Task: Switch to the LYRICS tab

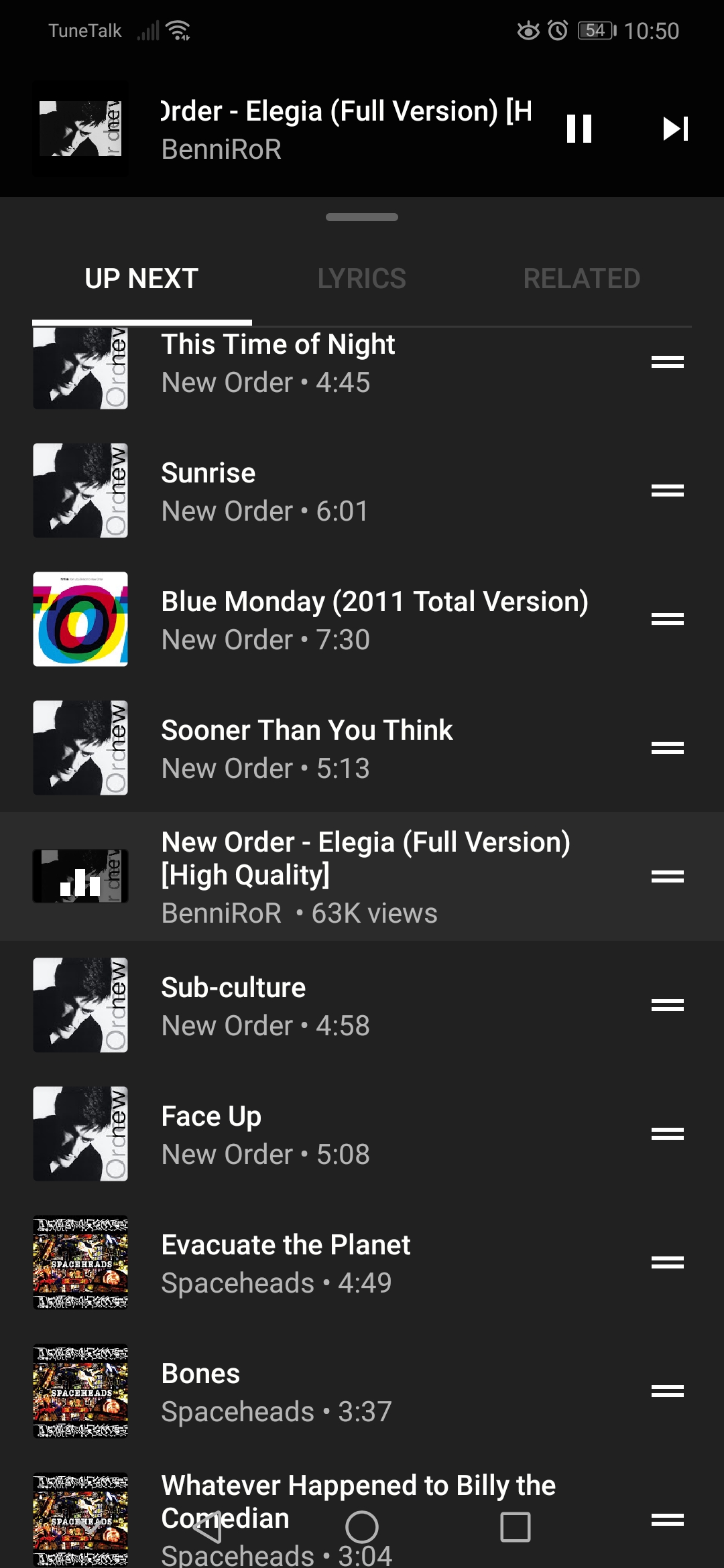Action: [x=361, y=278]
